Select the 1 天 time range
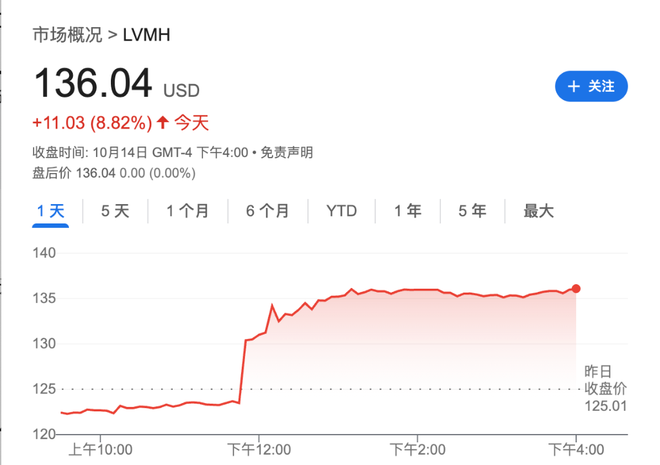Screen dimensions: 660x465 pyautogui.click(x=50, y=211)
